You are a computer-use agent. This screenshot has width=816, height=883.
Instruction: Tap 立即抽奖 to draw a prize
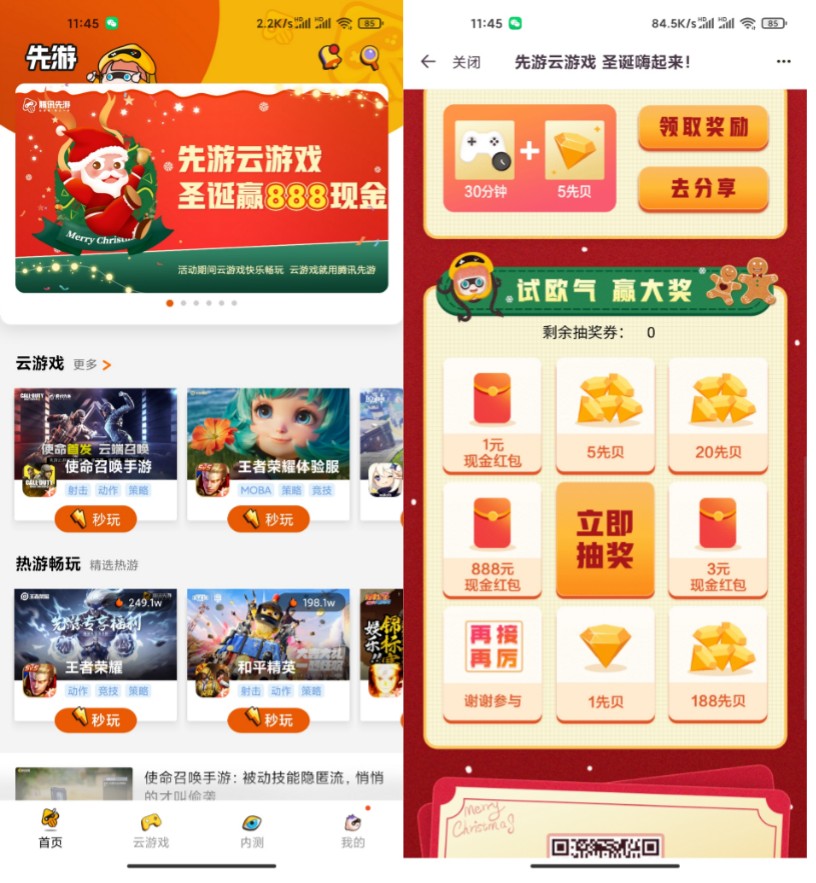coord(604,540)
